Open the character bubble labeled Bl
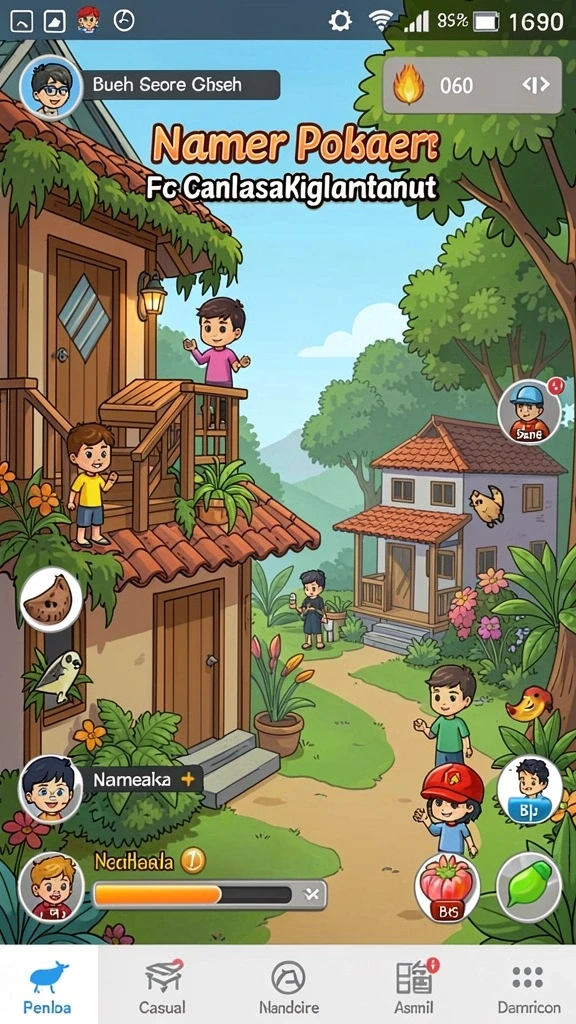 point(530,789)
